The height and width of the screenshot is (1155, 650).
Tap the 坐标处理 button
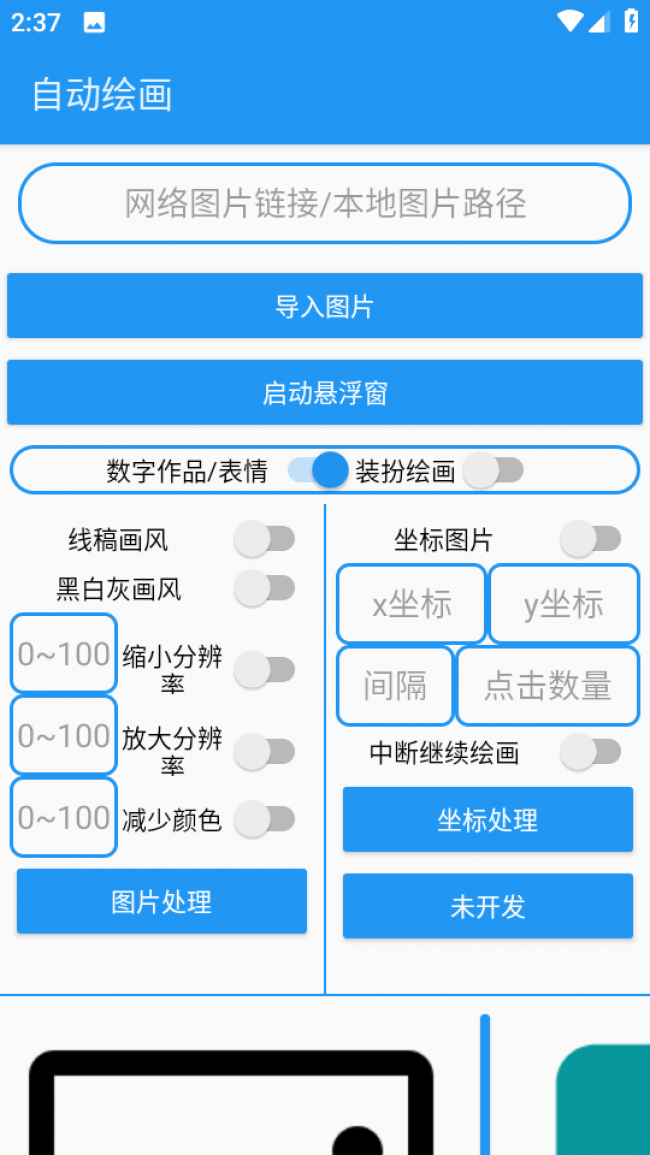(487, 820)
